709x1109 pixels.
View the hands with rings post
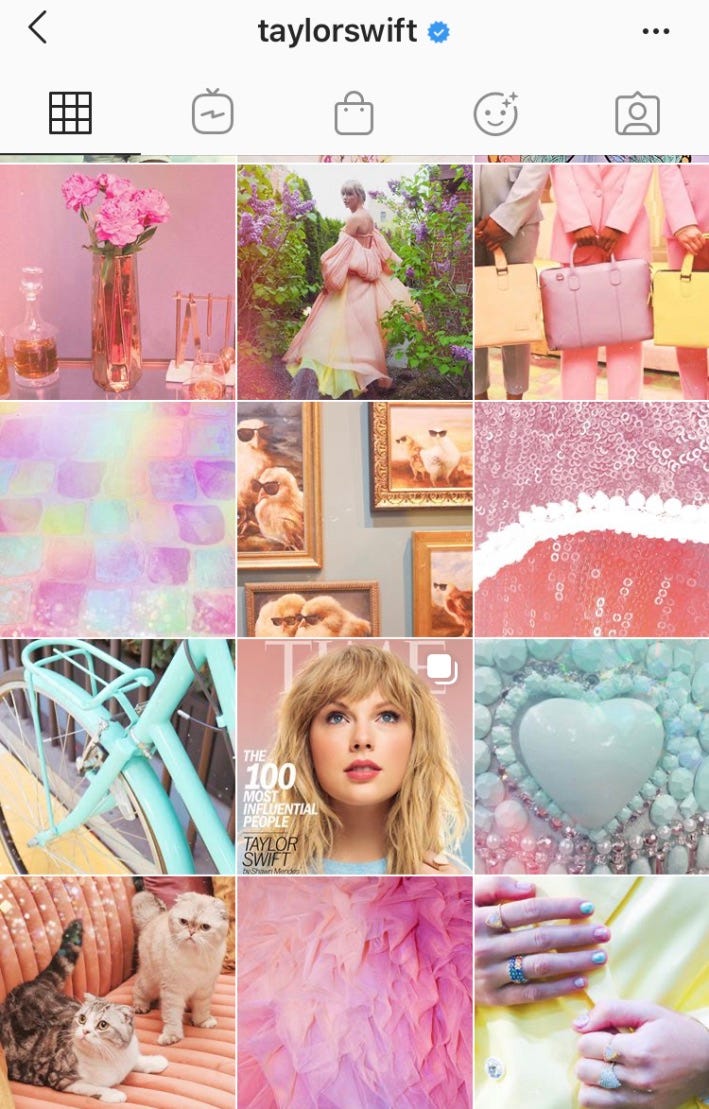(592, 993)
